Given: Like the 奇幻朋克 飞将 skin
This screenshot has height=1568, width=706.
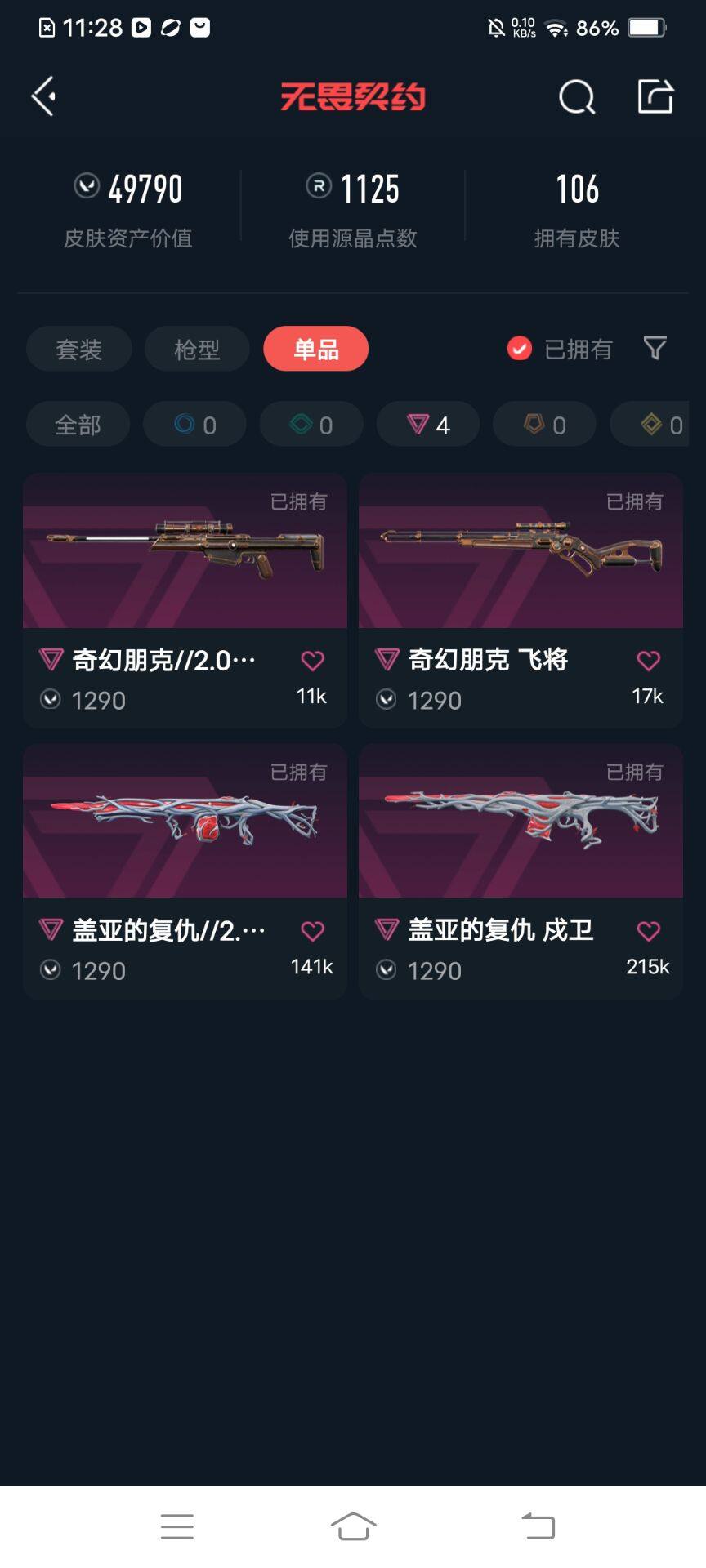Looking at the screenshot, I should [x=648, y=660].
